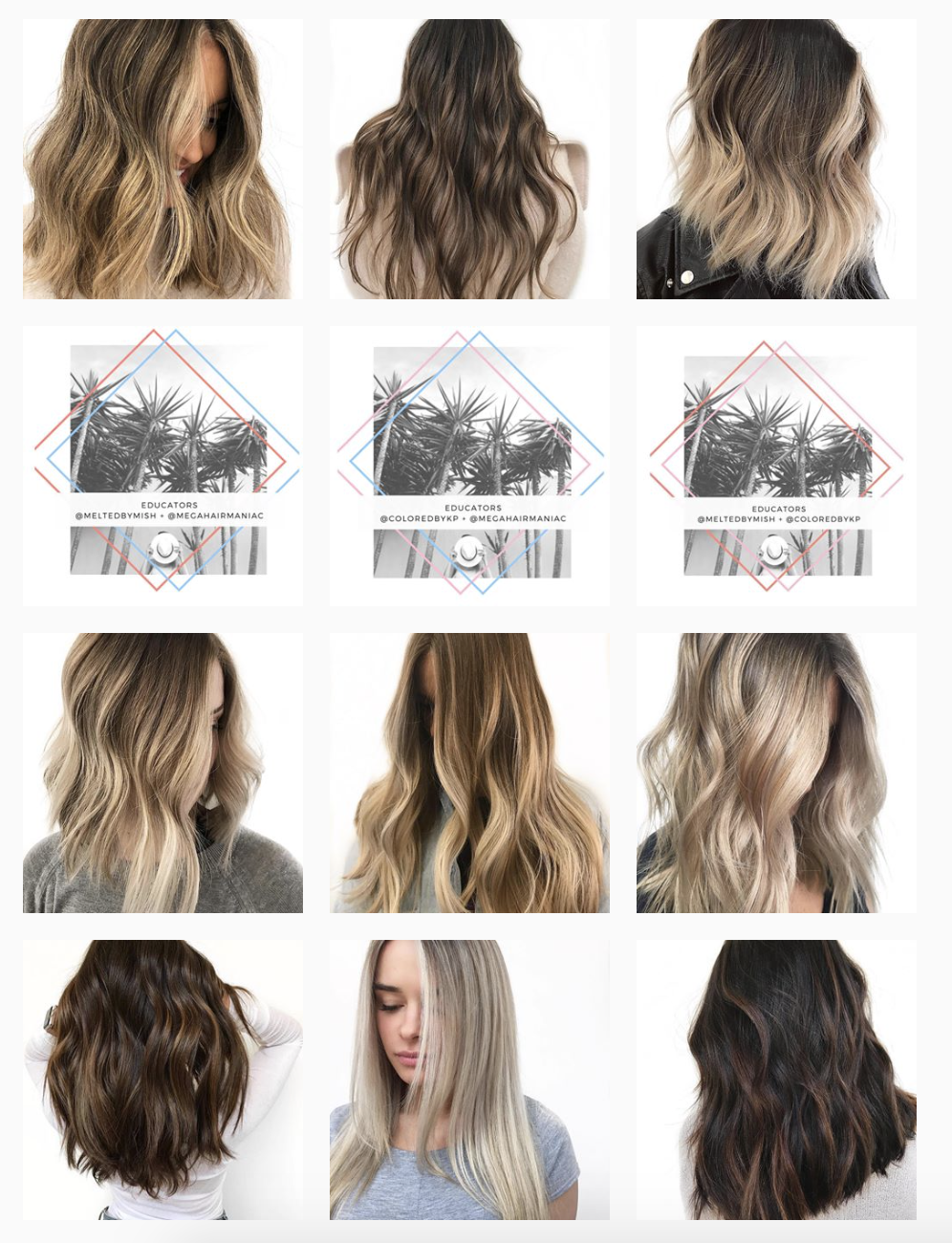Open the Educators @meltedbymish + @megahairmaniac post
The image size is (952, 1243).
click(x=162, y=466)
